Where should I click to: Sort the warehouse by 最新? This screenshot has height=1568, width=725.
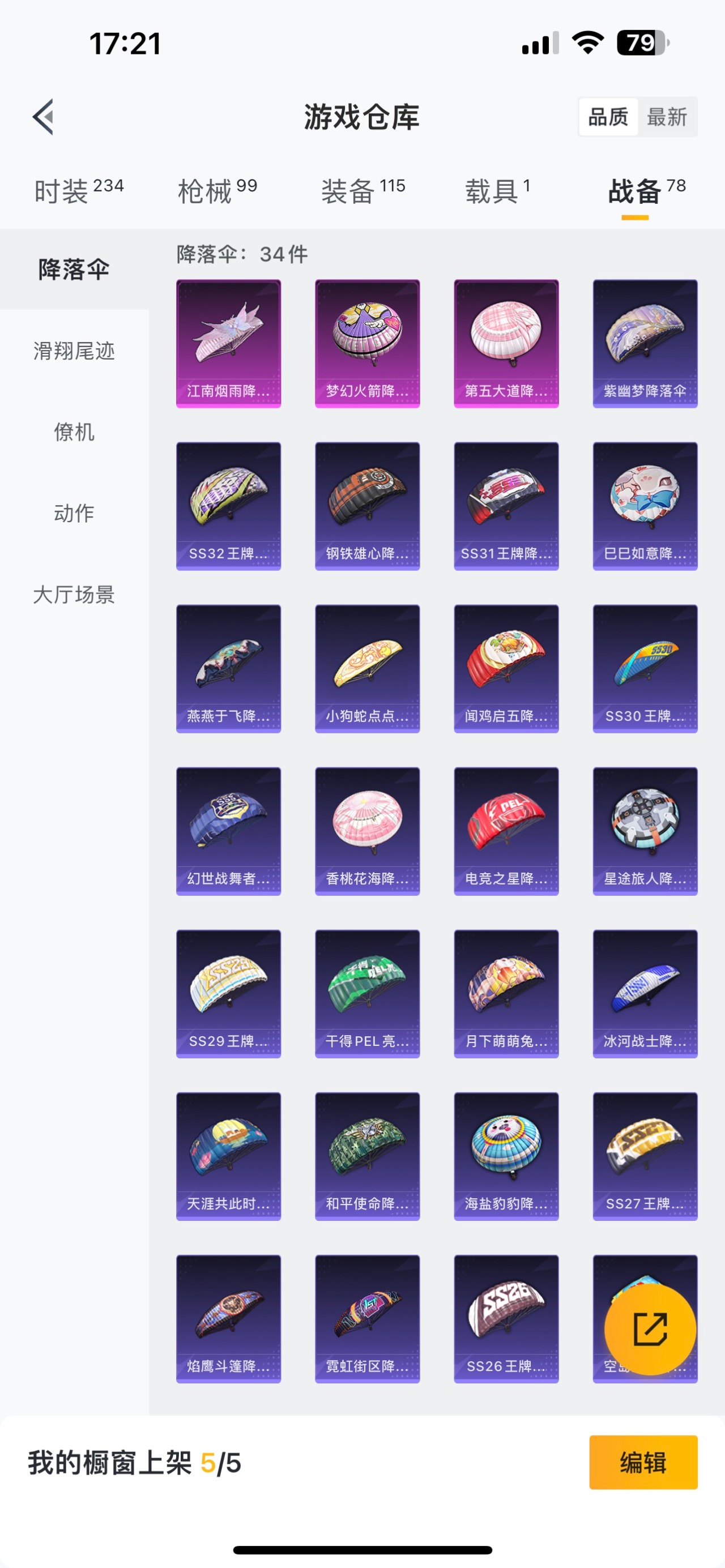[667, 117]
